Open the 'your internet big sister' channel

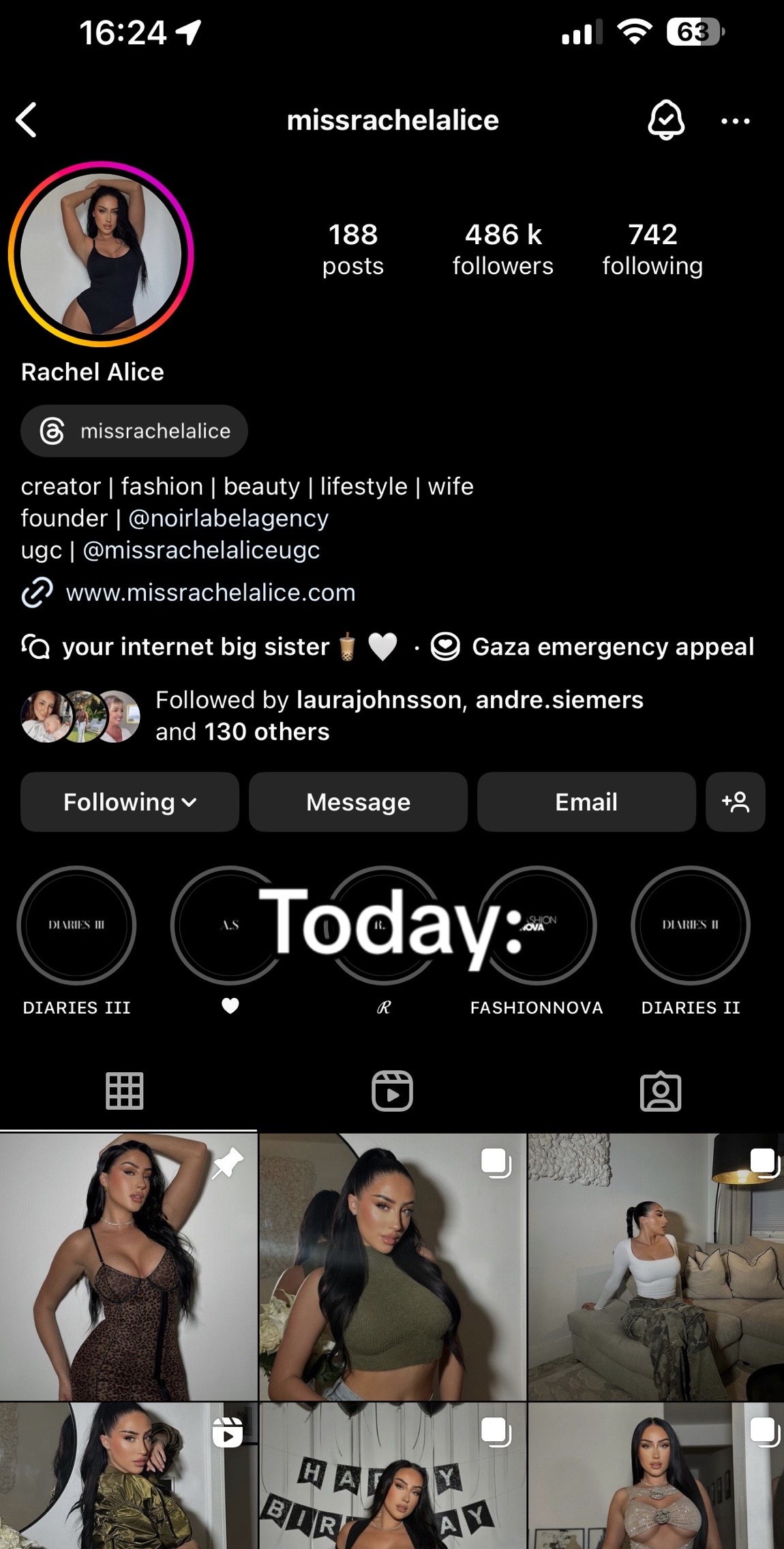(196, 647)
